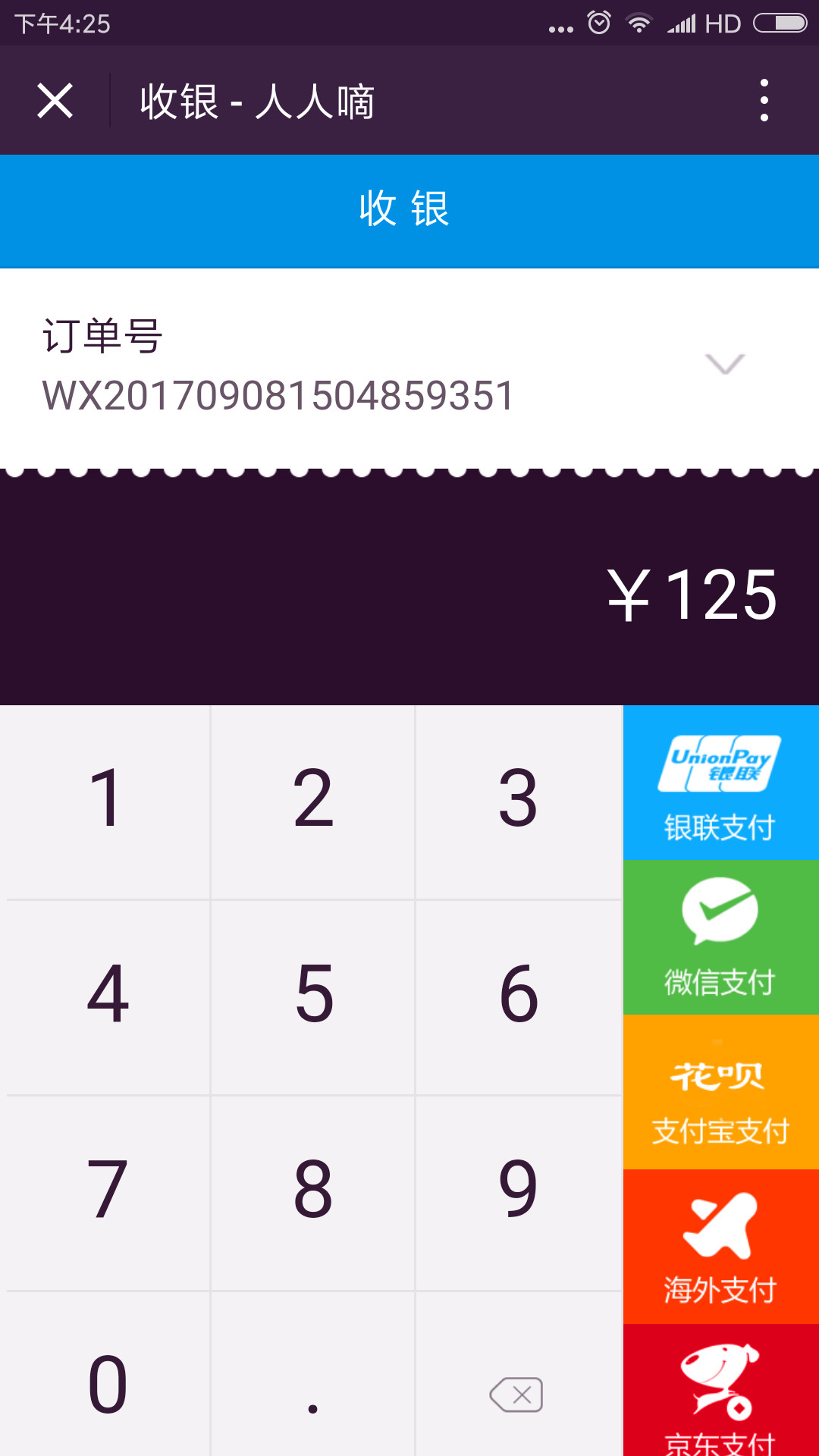
Task: Select 花呗 支付宝支付 option
Action: (720, 1094)
